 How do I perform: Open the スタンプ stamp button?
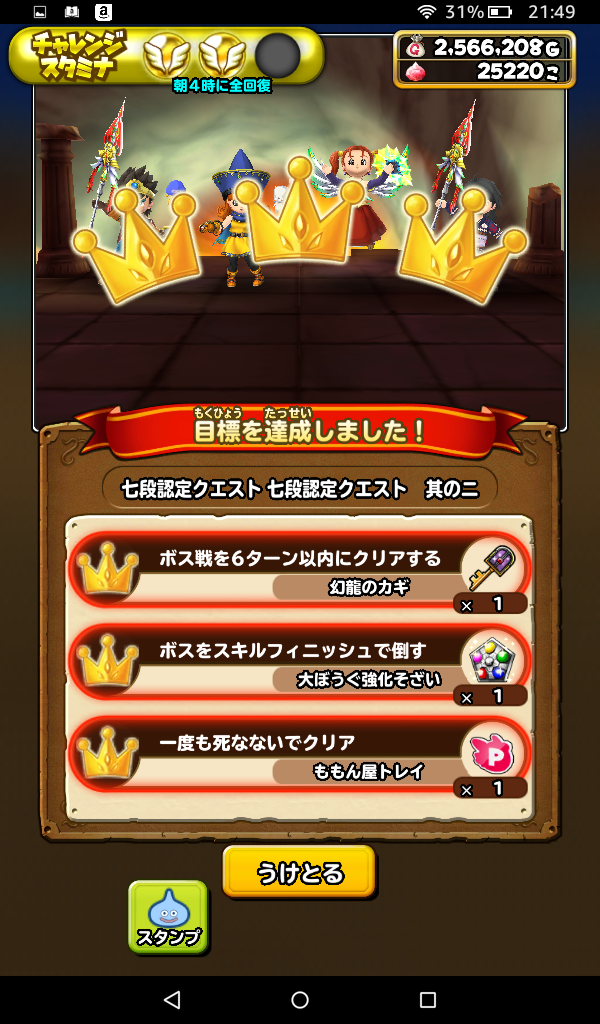point(168,916)
